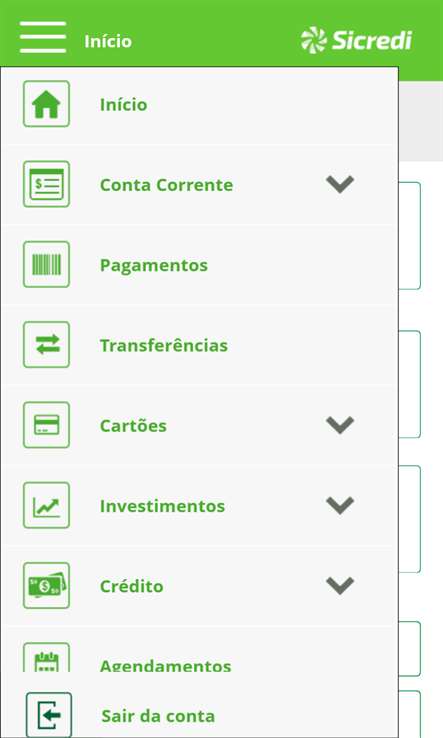Close the drawer with the hamburger menu button
Viewport: 443px width, 738px height.
(43, 37)
